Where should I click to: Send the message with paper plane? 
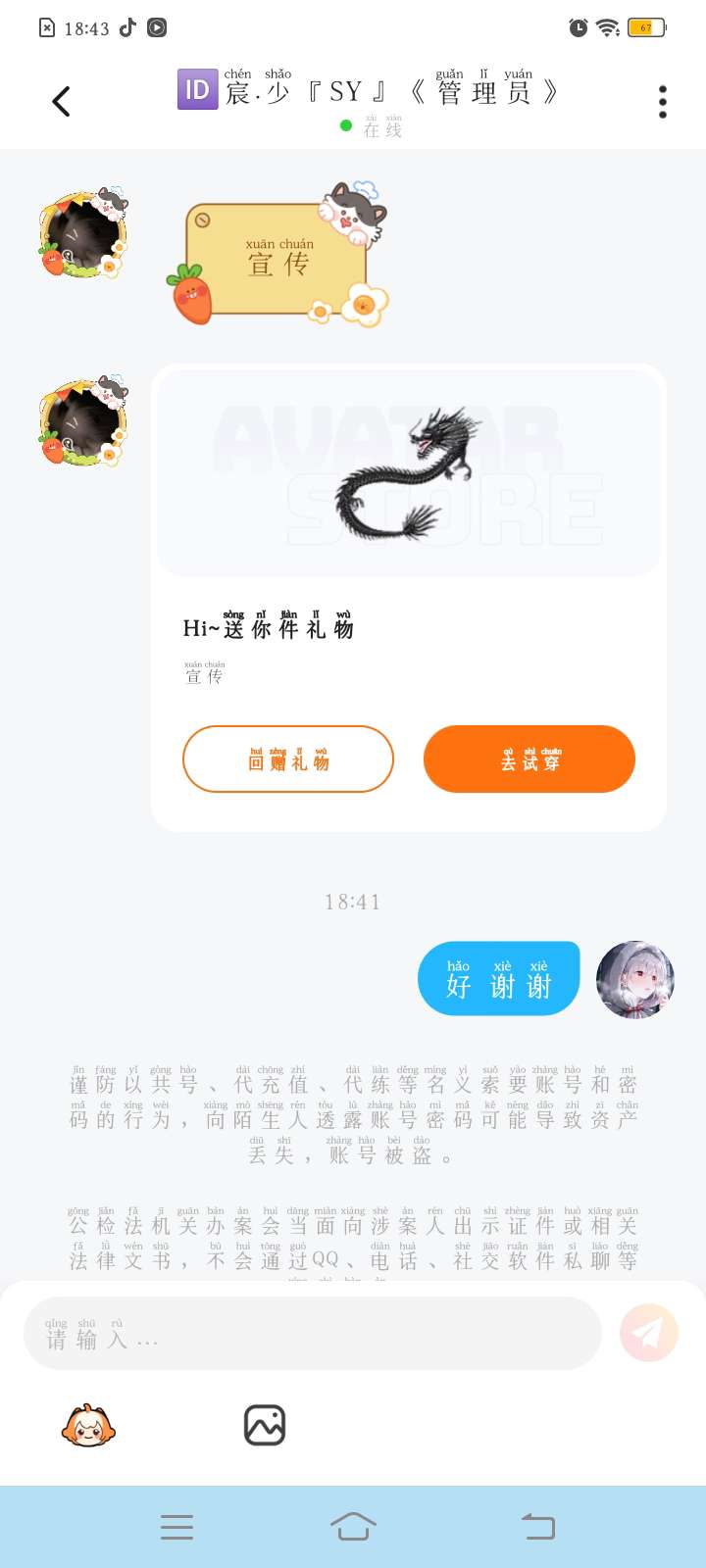click(x=649, y=1333)
